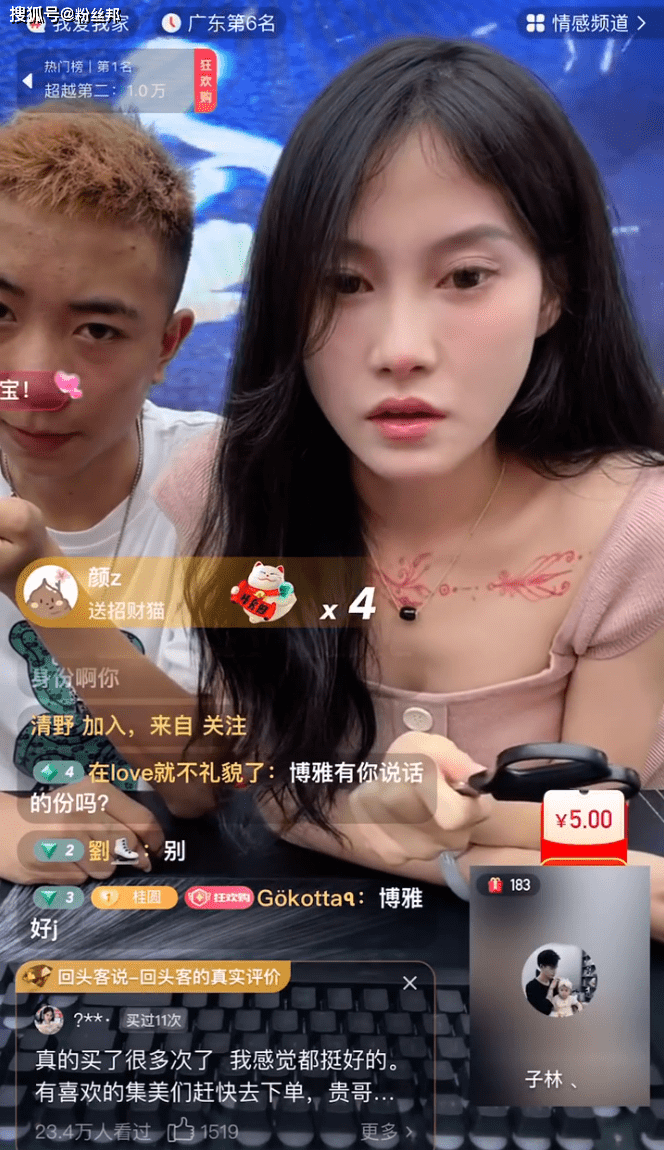
Task: Tap the 狂欢购 red badge
Action: [205, 80]
